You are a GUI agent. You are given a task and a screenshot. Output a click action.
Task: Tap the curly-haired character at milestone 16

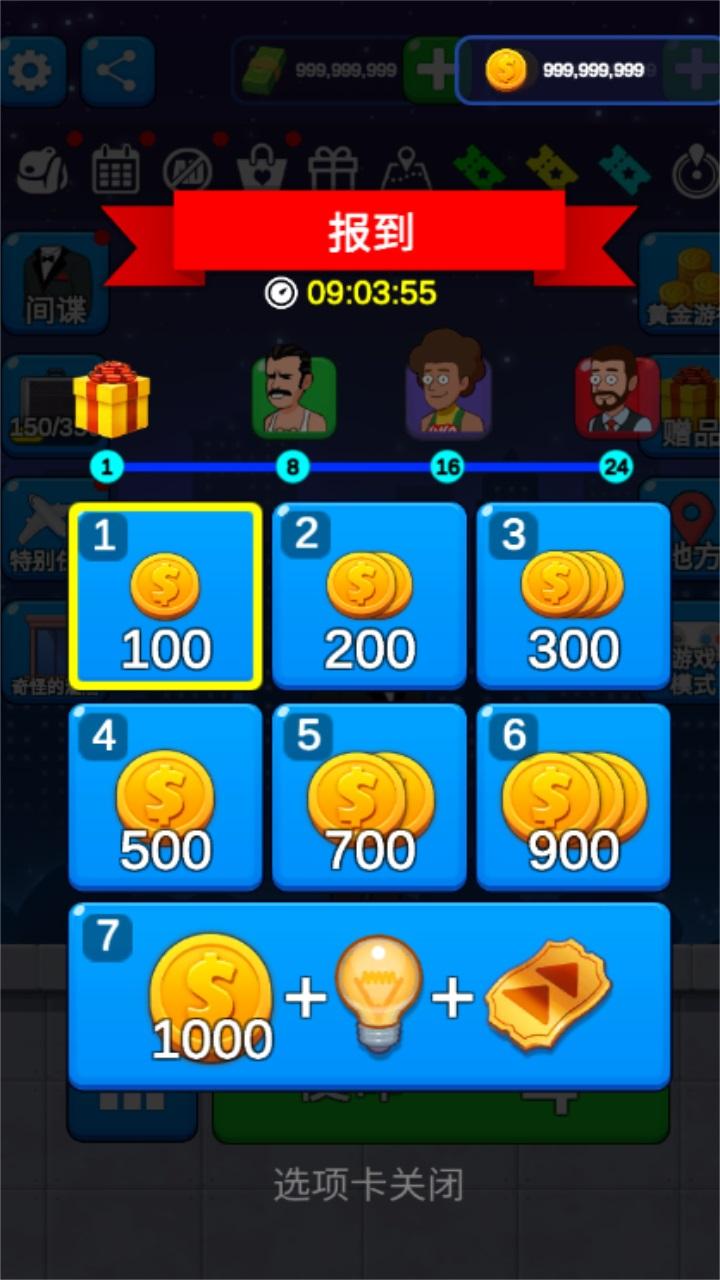(447, 388)
